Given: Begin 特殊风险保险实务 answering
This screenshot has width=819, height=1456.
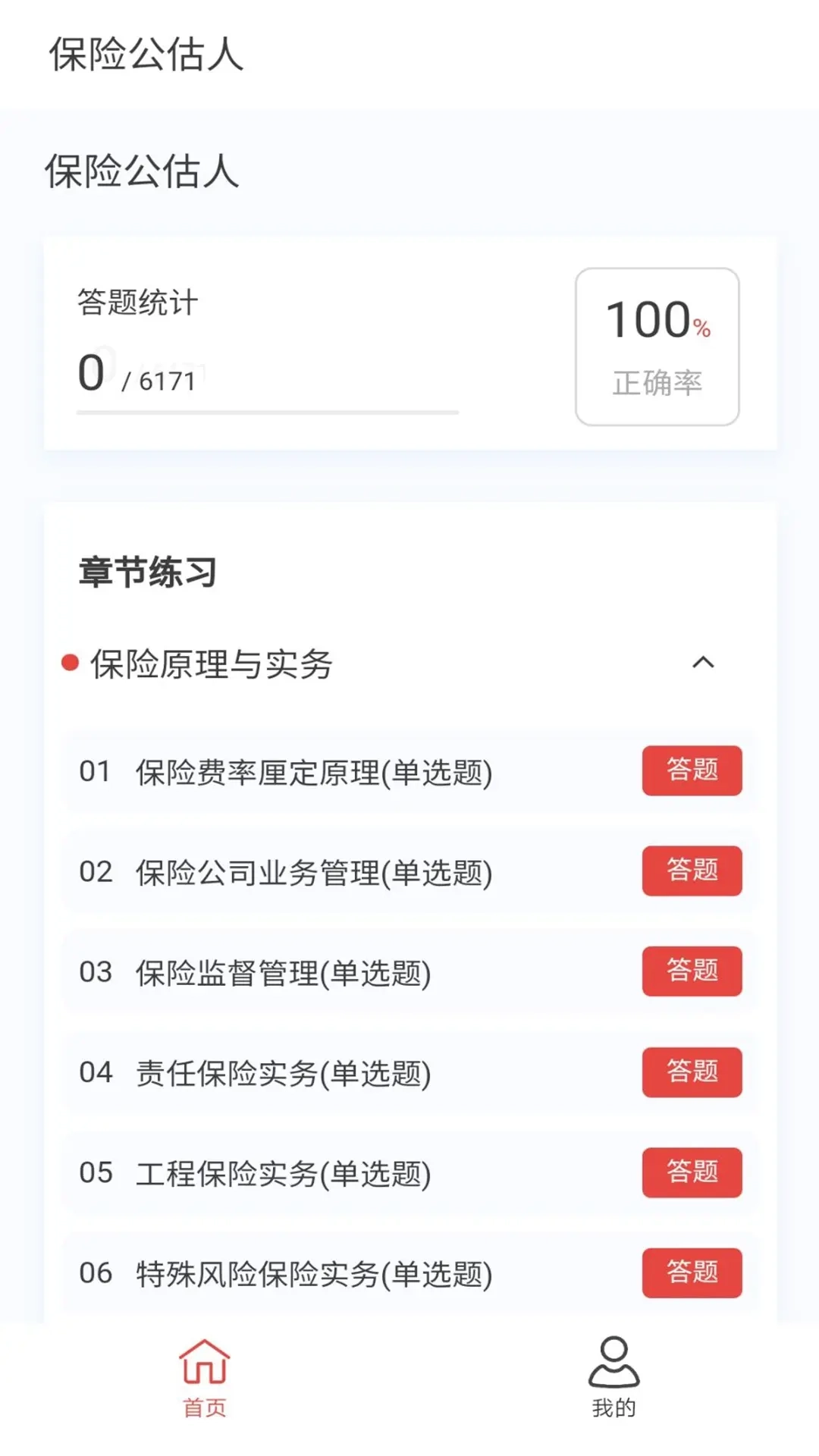Looking at the screenshot, I should tap(692, 1274).
